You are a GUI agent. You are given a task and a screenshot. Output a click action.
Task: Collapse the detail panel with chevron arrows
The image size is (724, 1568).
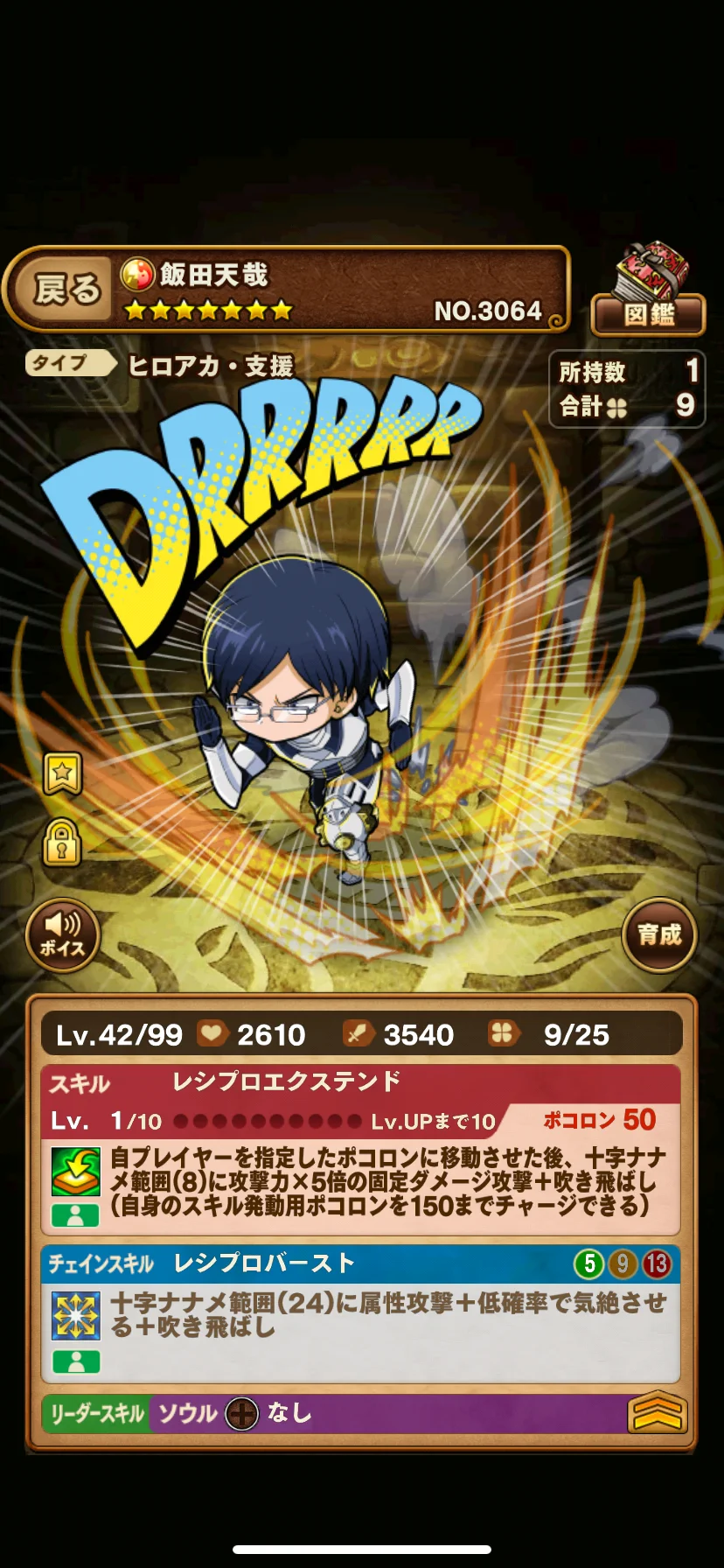(x=657, y=1411)
